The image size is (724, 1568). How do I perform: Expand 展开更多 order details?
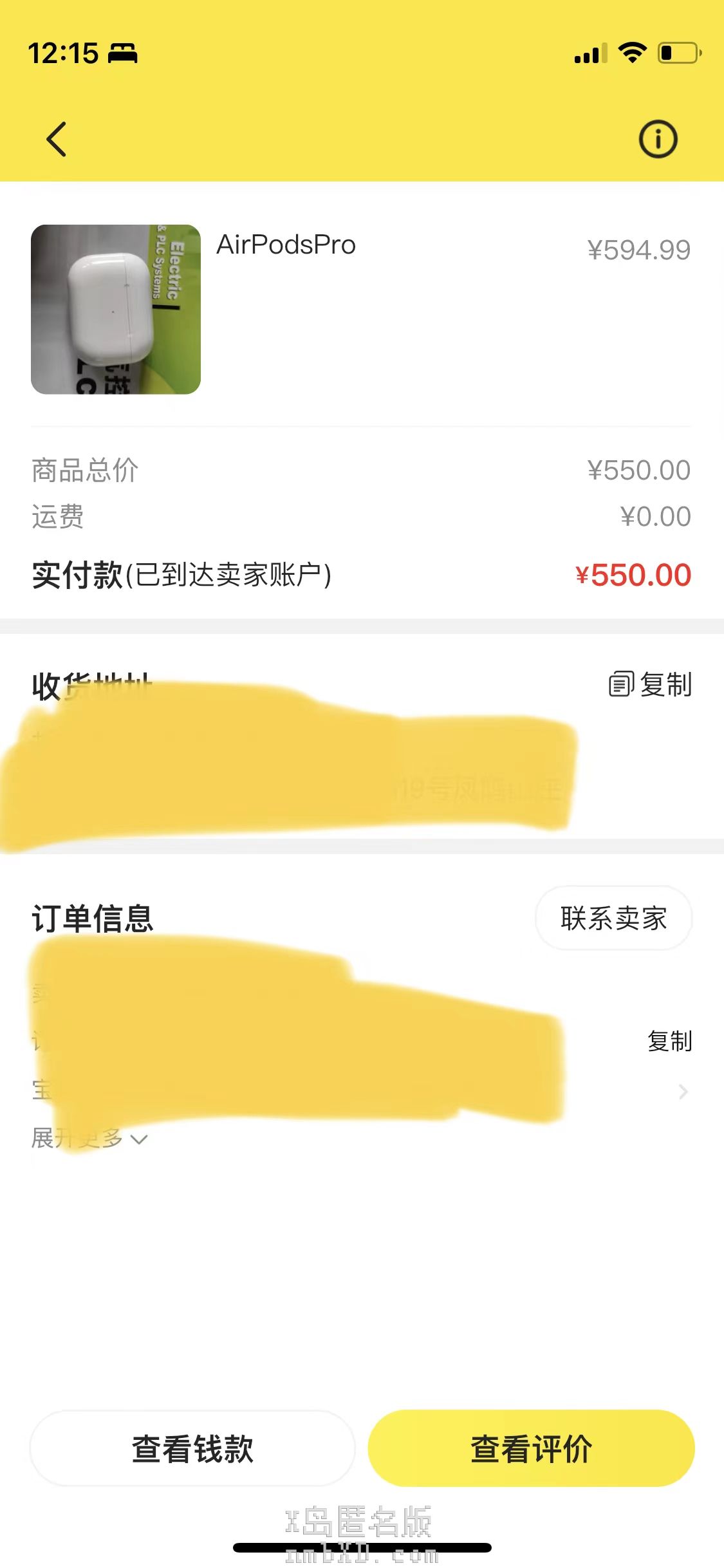click(90, 1139)
